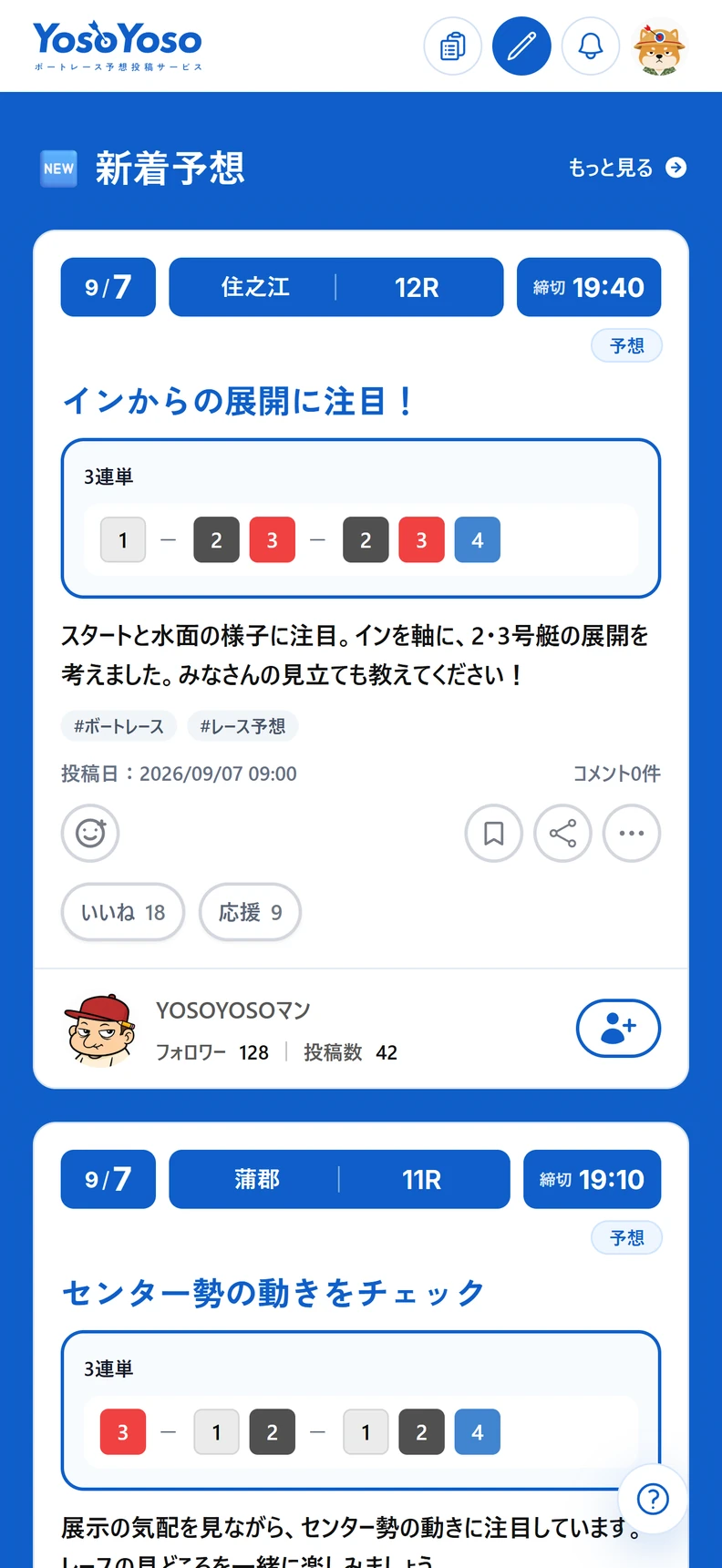This screenshot has width=722, height=1568.
Task: Tap the いいね 18 reaction chip
Action: pyautogui.click(x=123, y=912)
